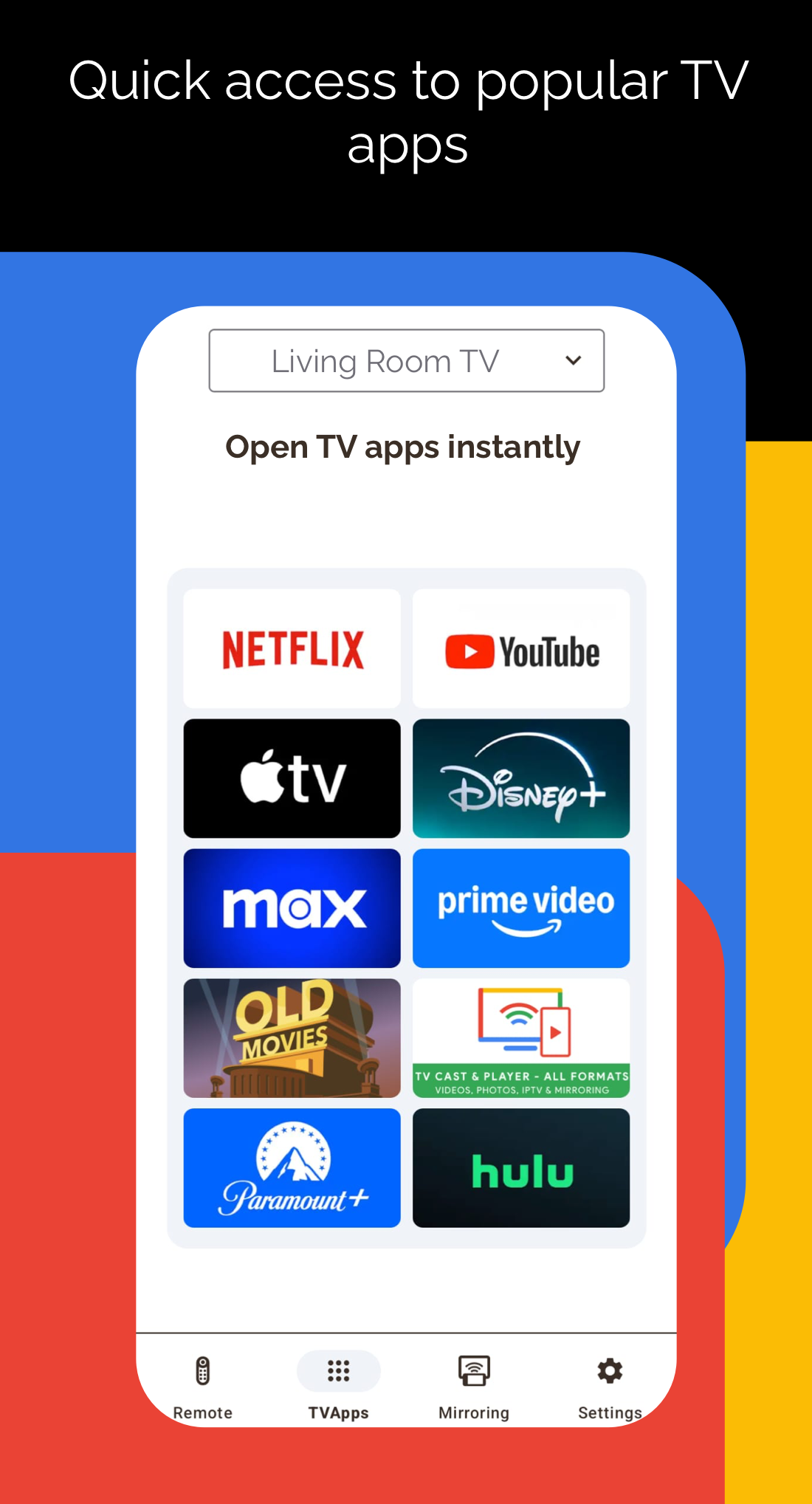The image size is (812, 1504).
Task: Open Apple TV
Action: pos(292,777)
